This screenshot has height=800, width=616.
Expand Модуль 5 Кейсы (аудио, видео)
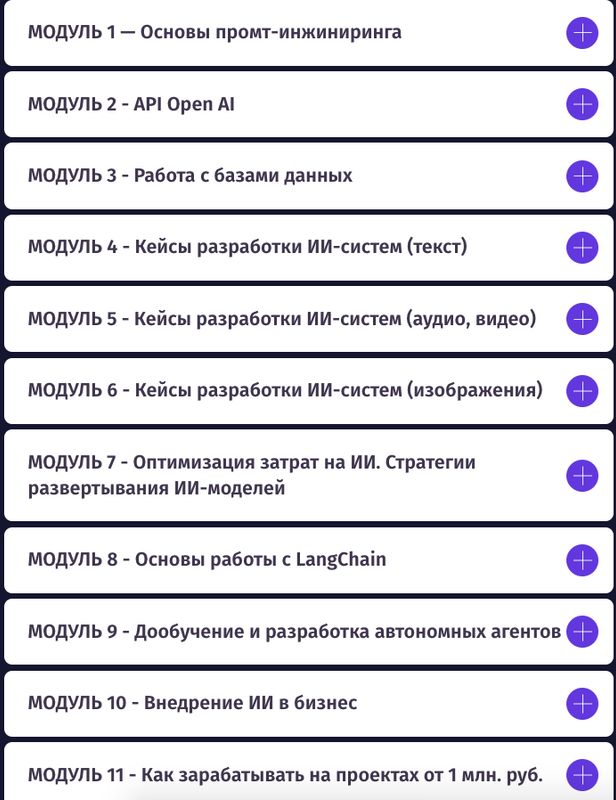[x=581, y=319]
